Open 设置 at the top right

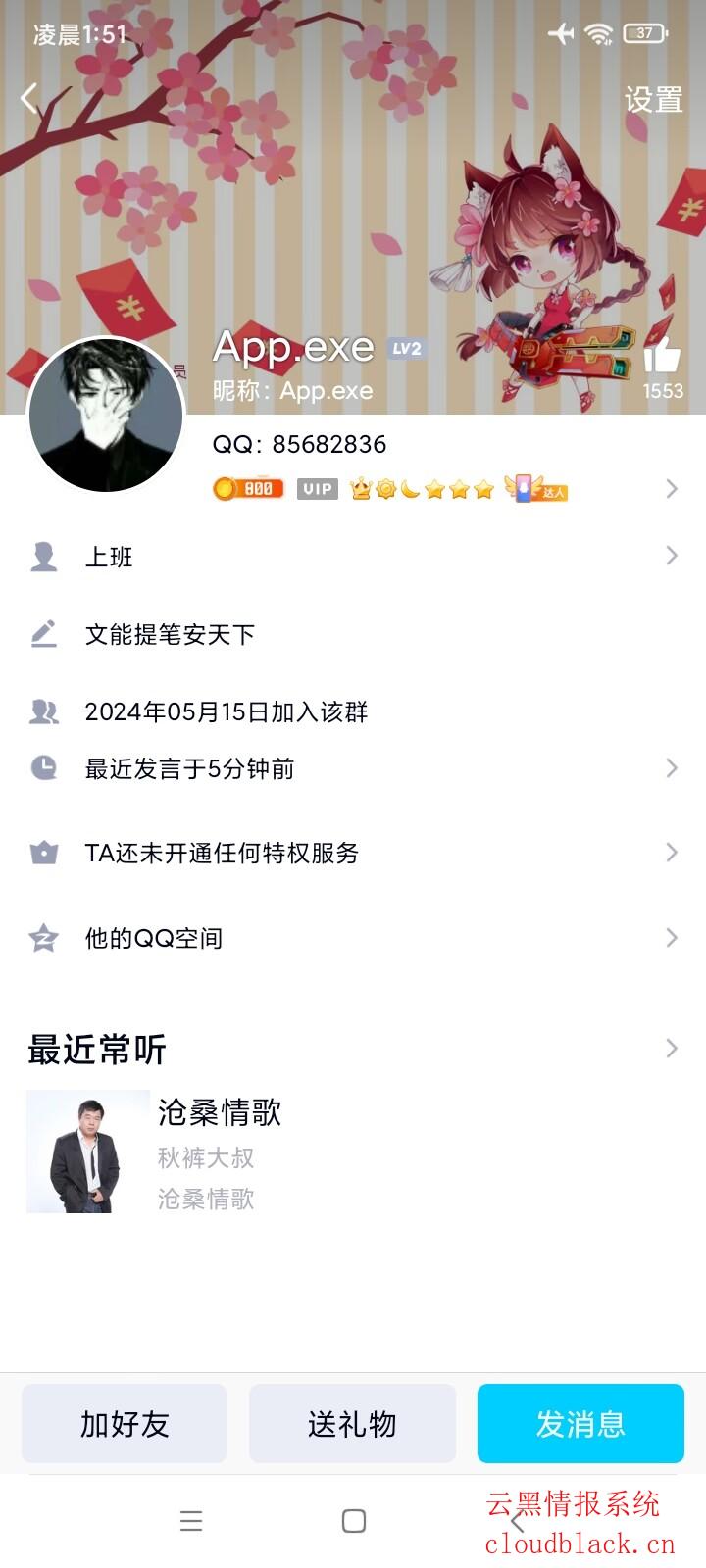(x=653, y=99)
